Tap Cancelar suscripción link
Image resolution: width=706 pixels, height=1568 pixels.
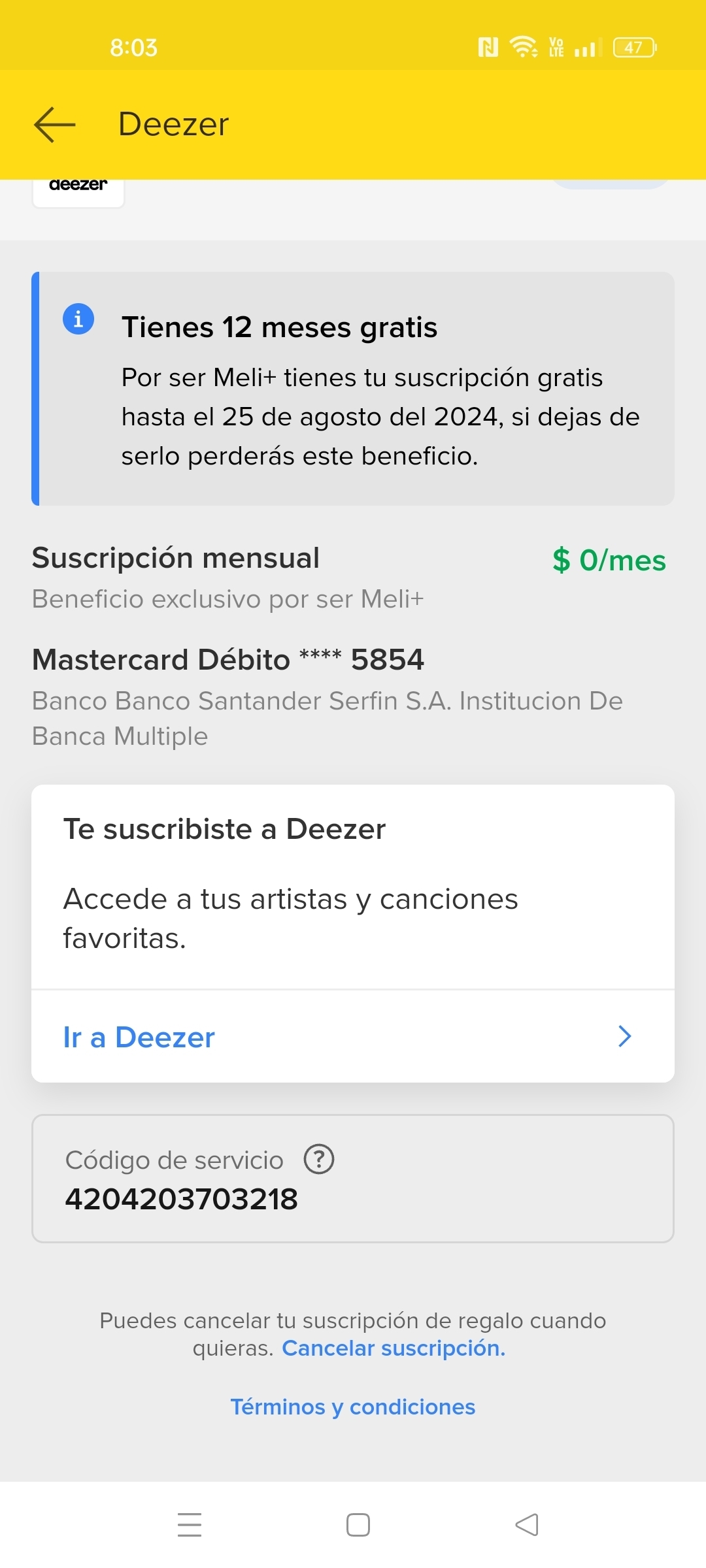(394, 1348)
